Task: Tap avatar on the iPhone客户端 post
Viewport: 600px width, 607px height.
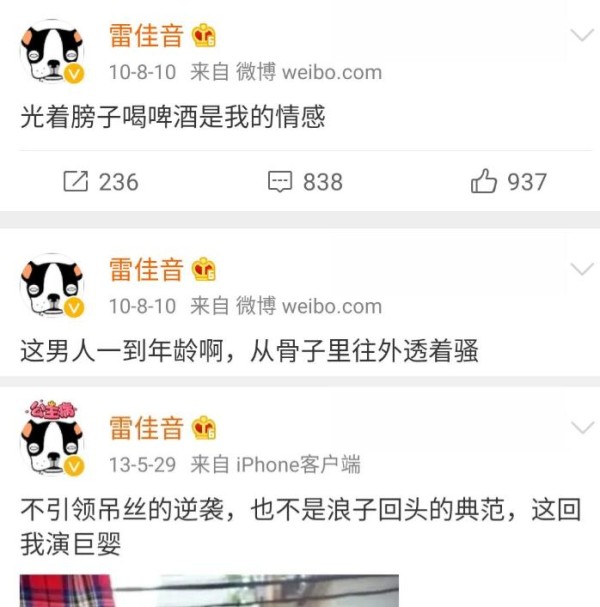Action: (x=52, y=443)
